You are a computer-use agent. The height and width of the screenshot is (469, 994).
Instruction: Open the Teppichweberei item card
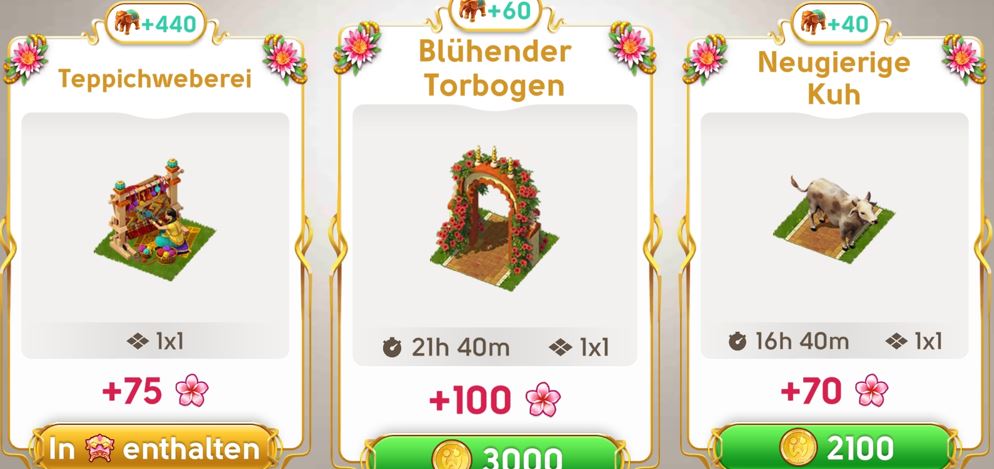click(155, 230)
